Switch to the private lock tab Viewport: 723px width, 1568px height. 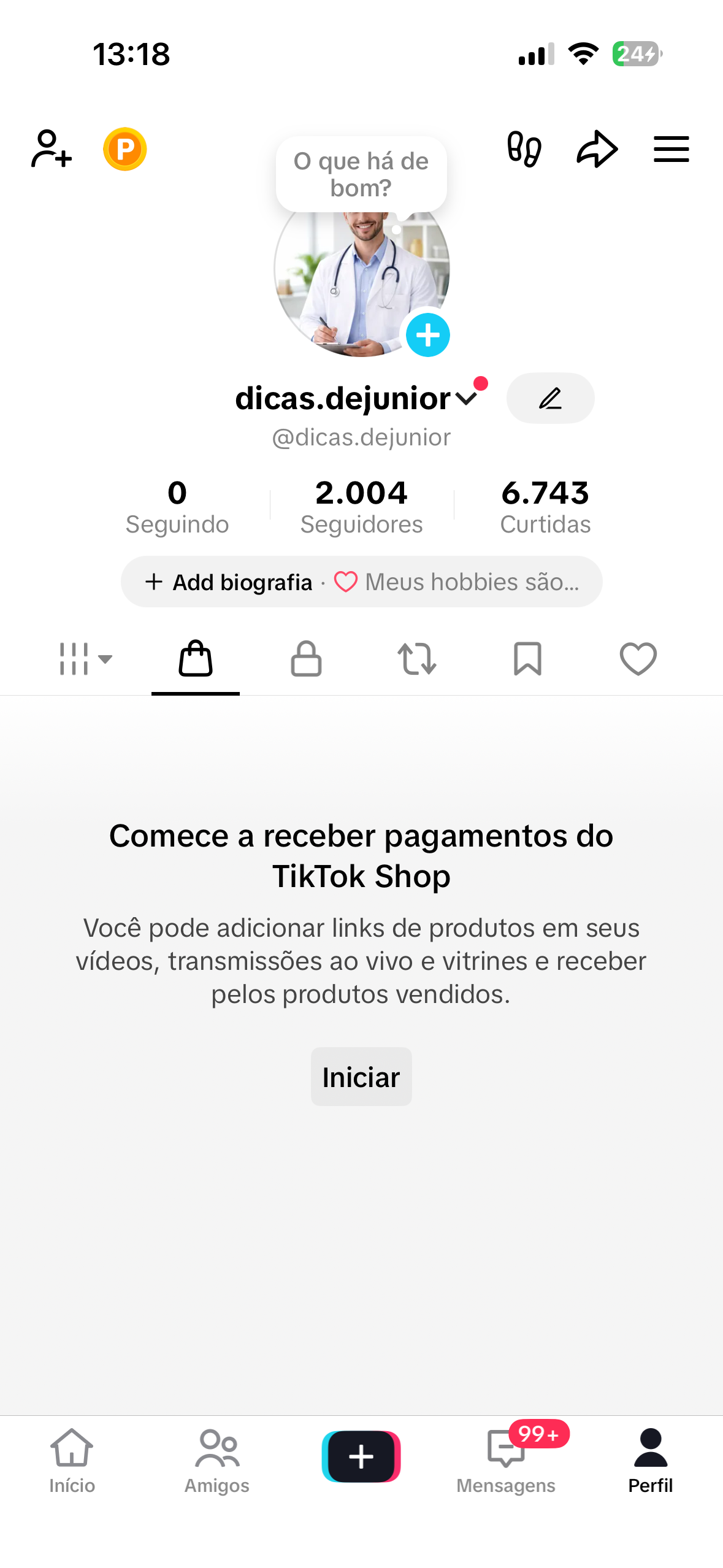(306, 659)
